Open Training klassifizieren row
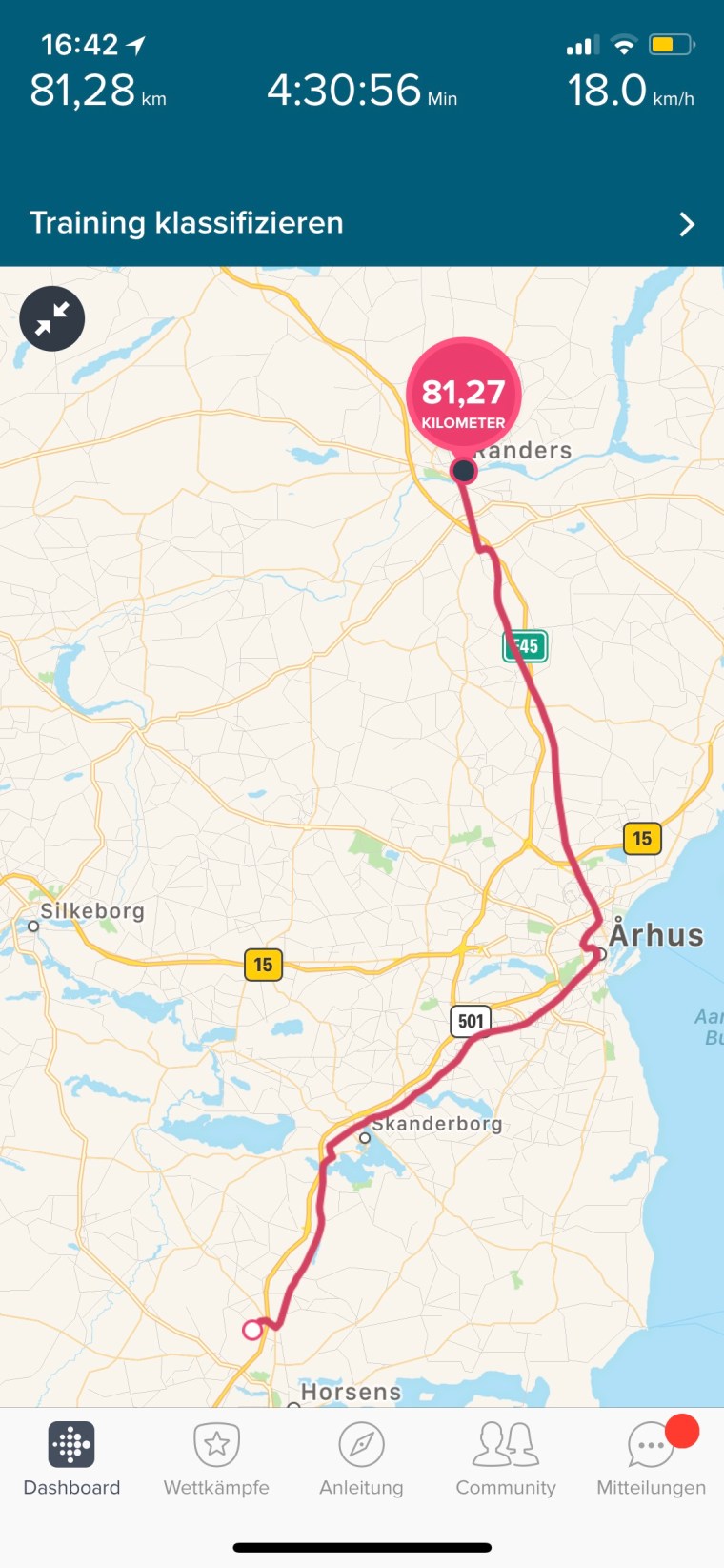724x1568 pixels. [x=362, y=223]
